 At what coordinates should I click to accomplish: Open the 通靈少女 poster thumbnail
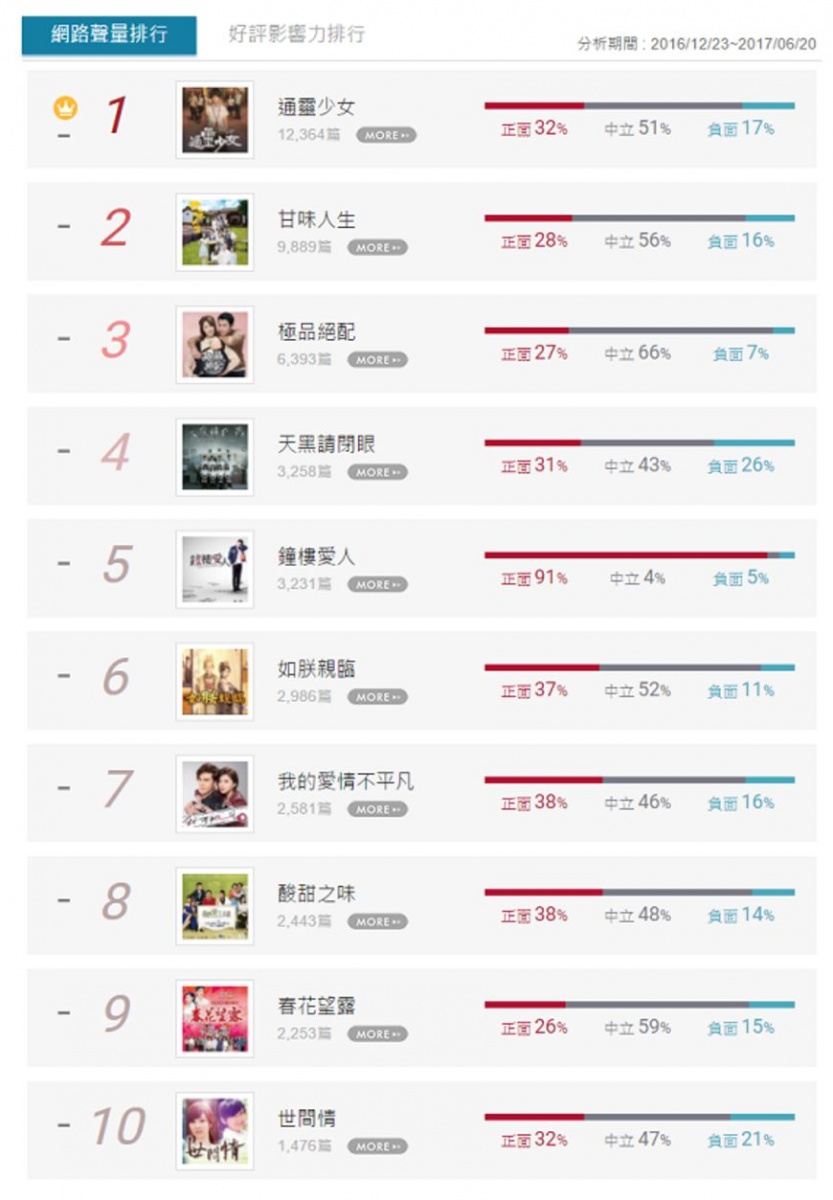point(215,120)
